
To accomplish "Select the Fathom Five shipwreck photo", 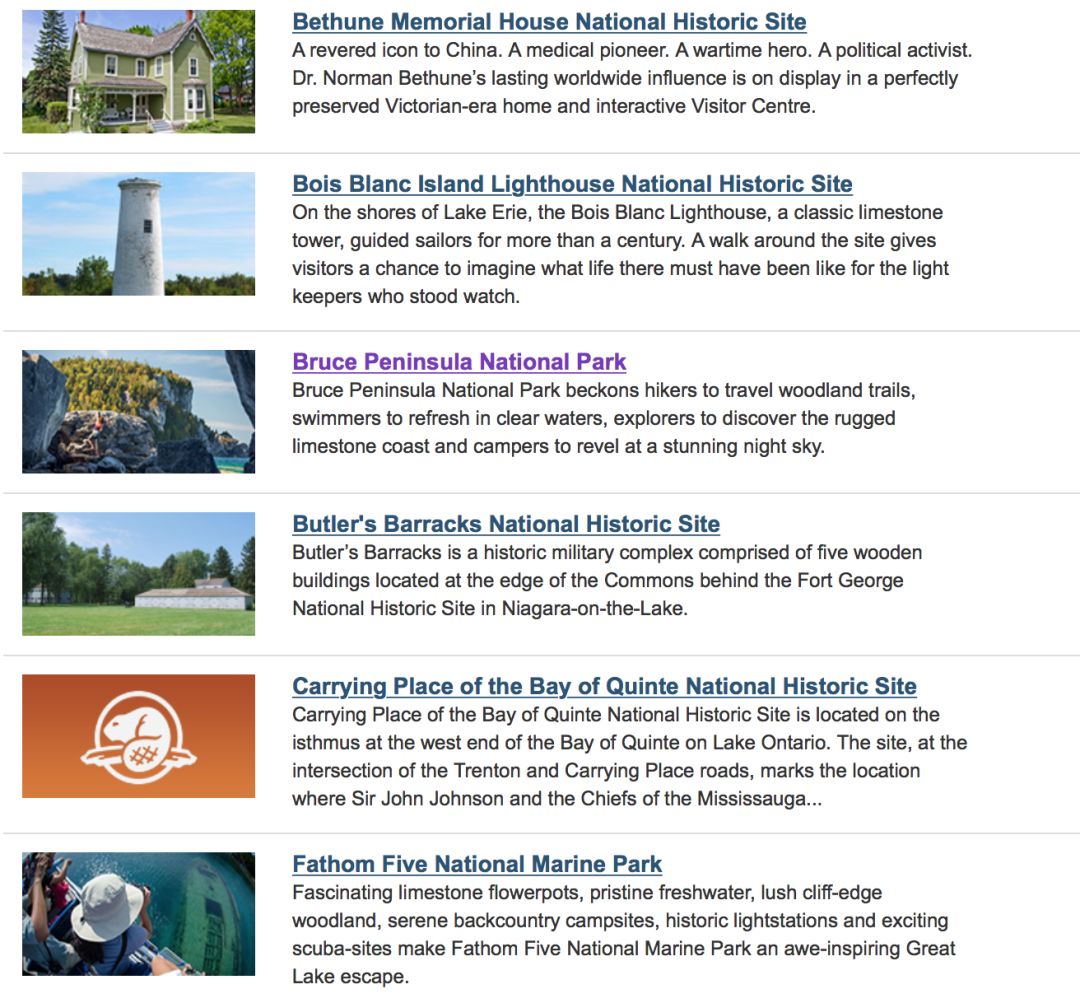I will coord(138,913).
